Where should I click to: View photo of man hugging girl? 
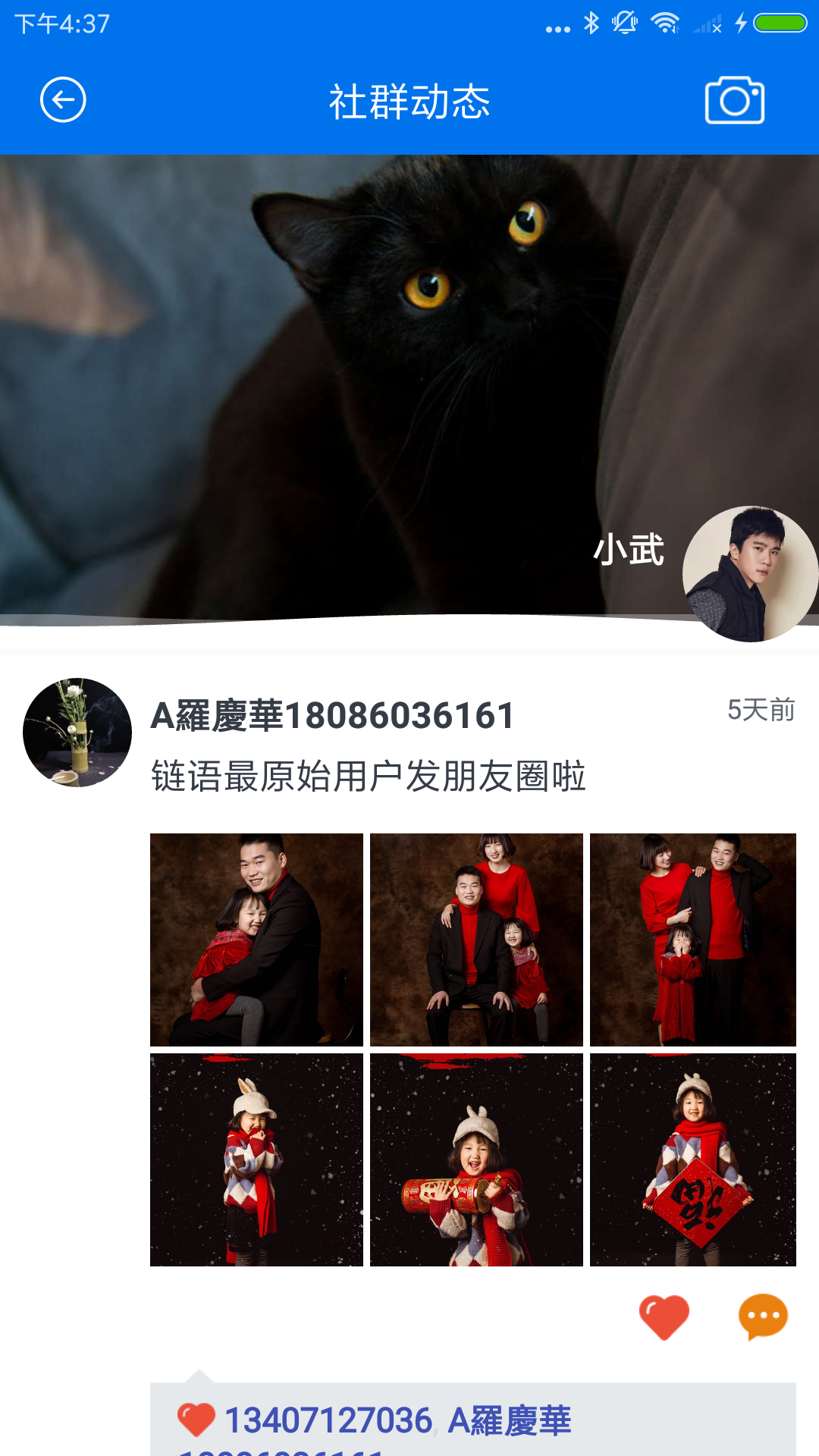[256, 940]
